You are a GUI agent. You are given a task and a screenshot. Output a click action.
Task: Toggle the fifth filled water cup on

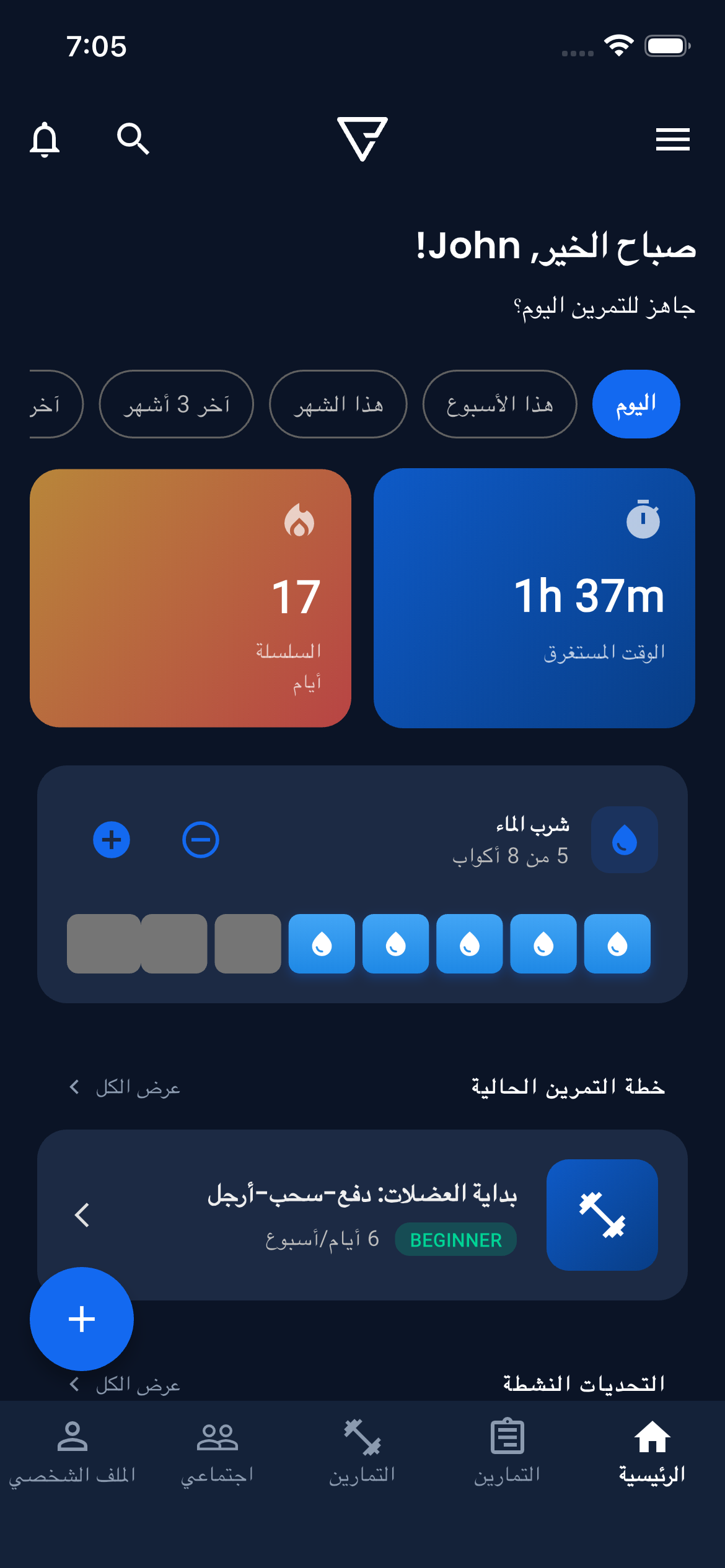322,944
